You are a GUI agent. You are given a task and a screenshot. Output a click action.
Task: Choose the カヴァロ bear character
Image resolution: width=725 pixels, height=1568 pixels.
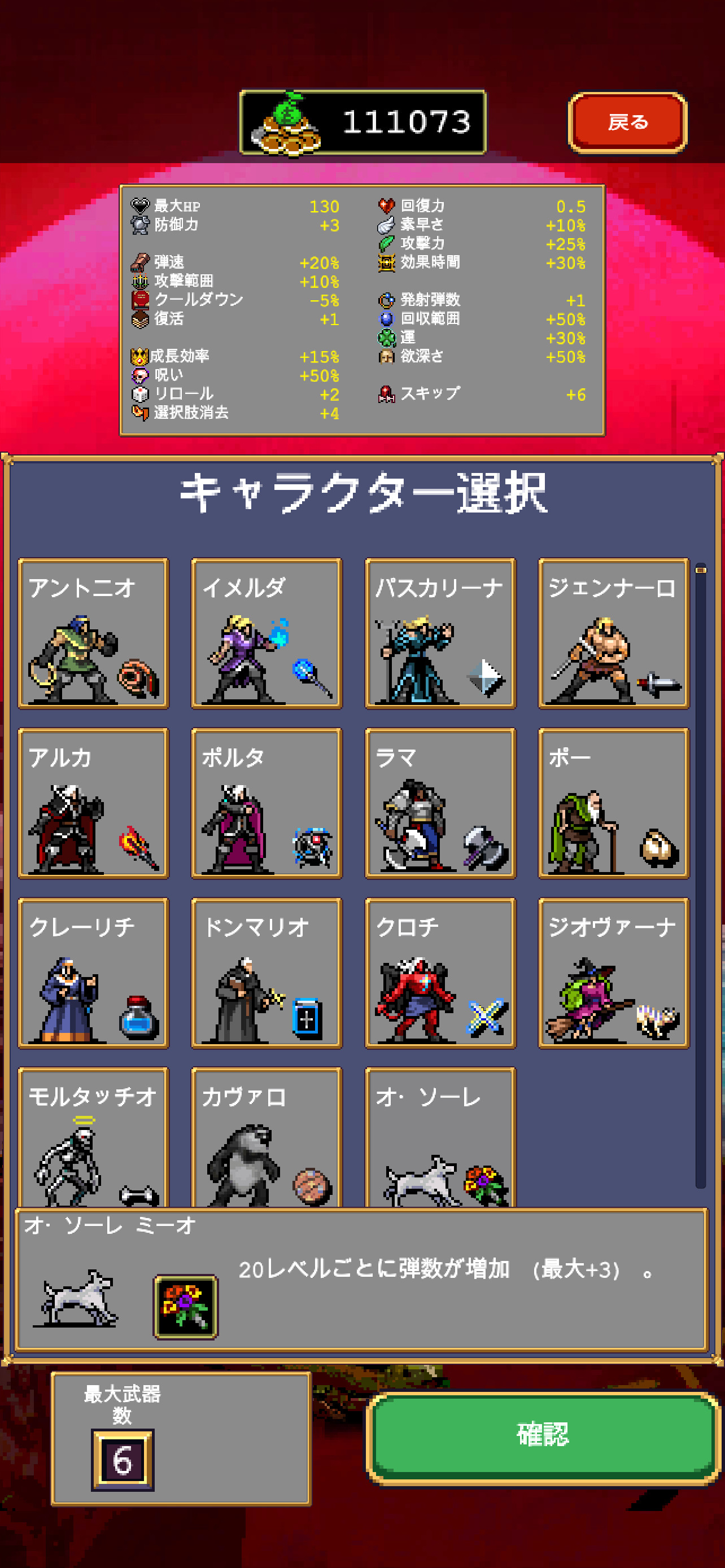(267, 1137)
